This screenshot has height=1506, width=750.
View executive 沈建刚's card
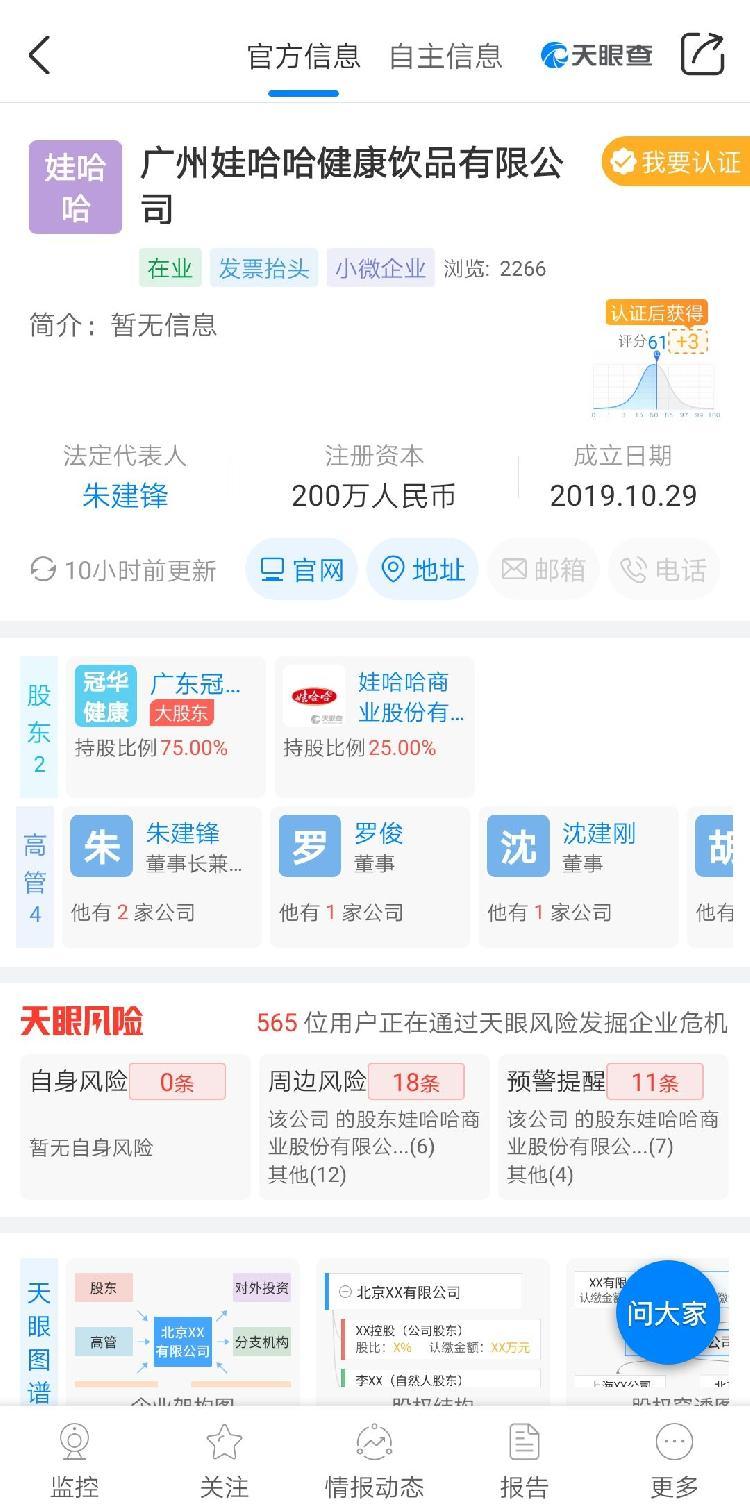tap(578, 876)
